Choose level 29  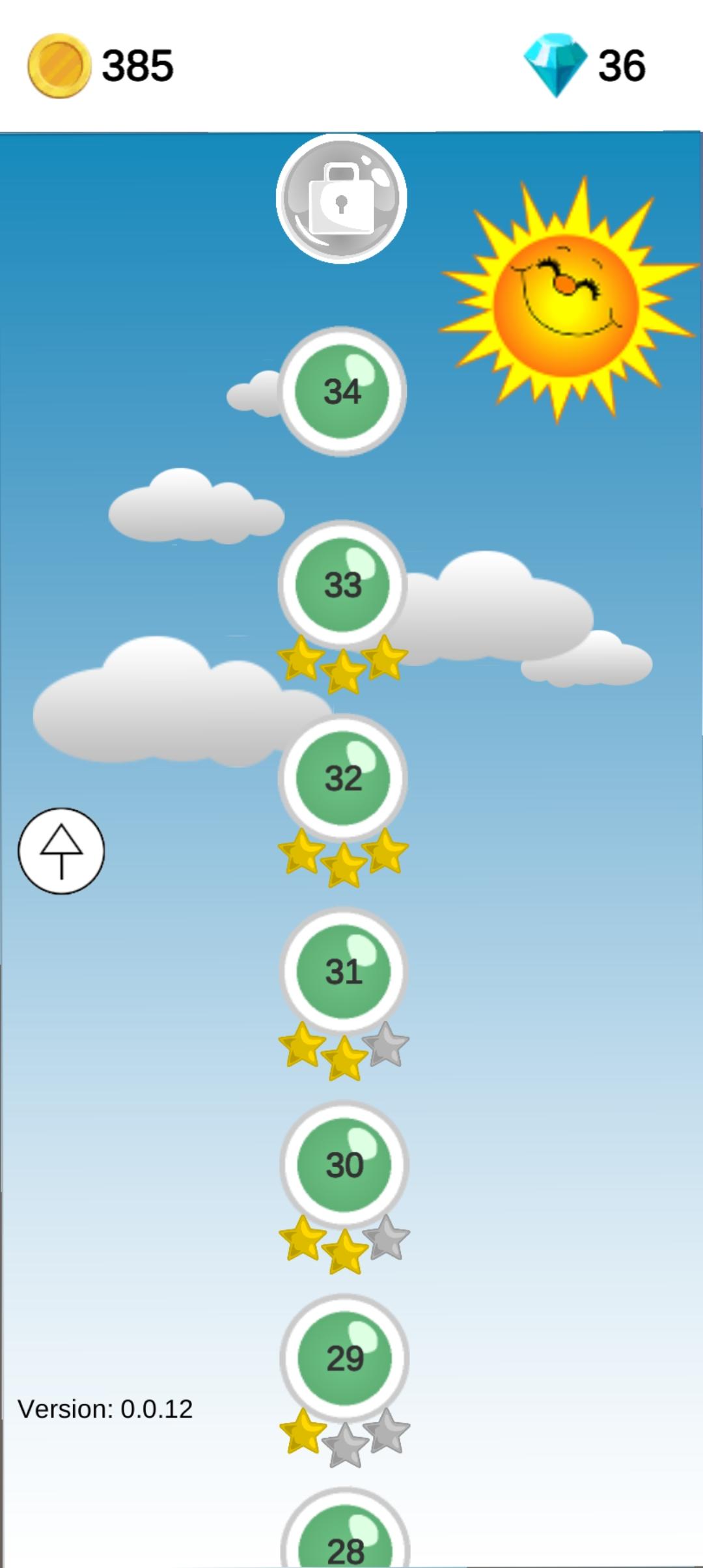click(x=344, y=1357)
